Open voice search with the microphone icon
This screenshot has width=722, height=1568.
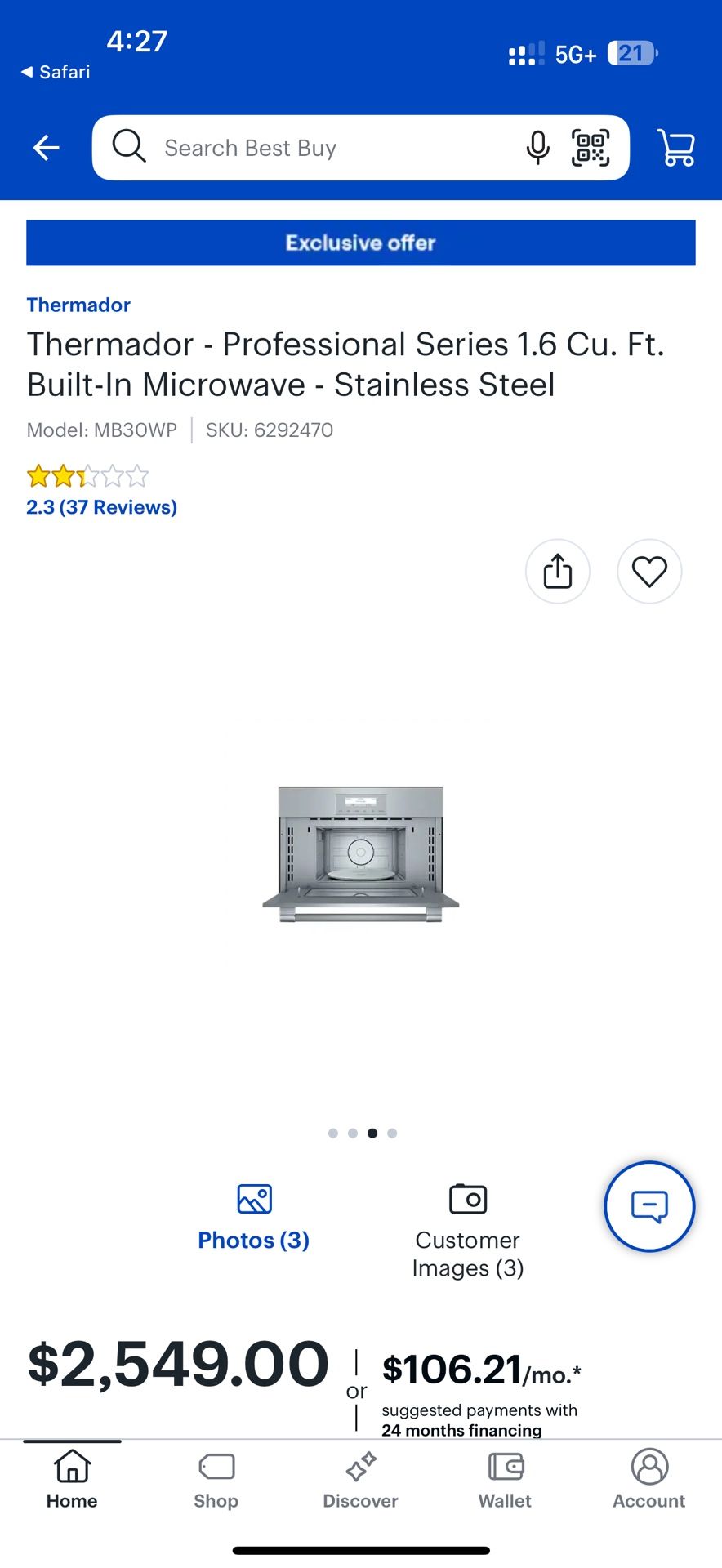537,147
